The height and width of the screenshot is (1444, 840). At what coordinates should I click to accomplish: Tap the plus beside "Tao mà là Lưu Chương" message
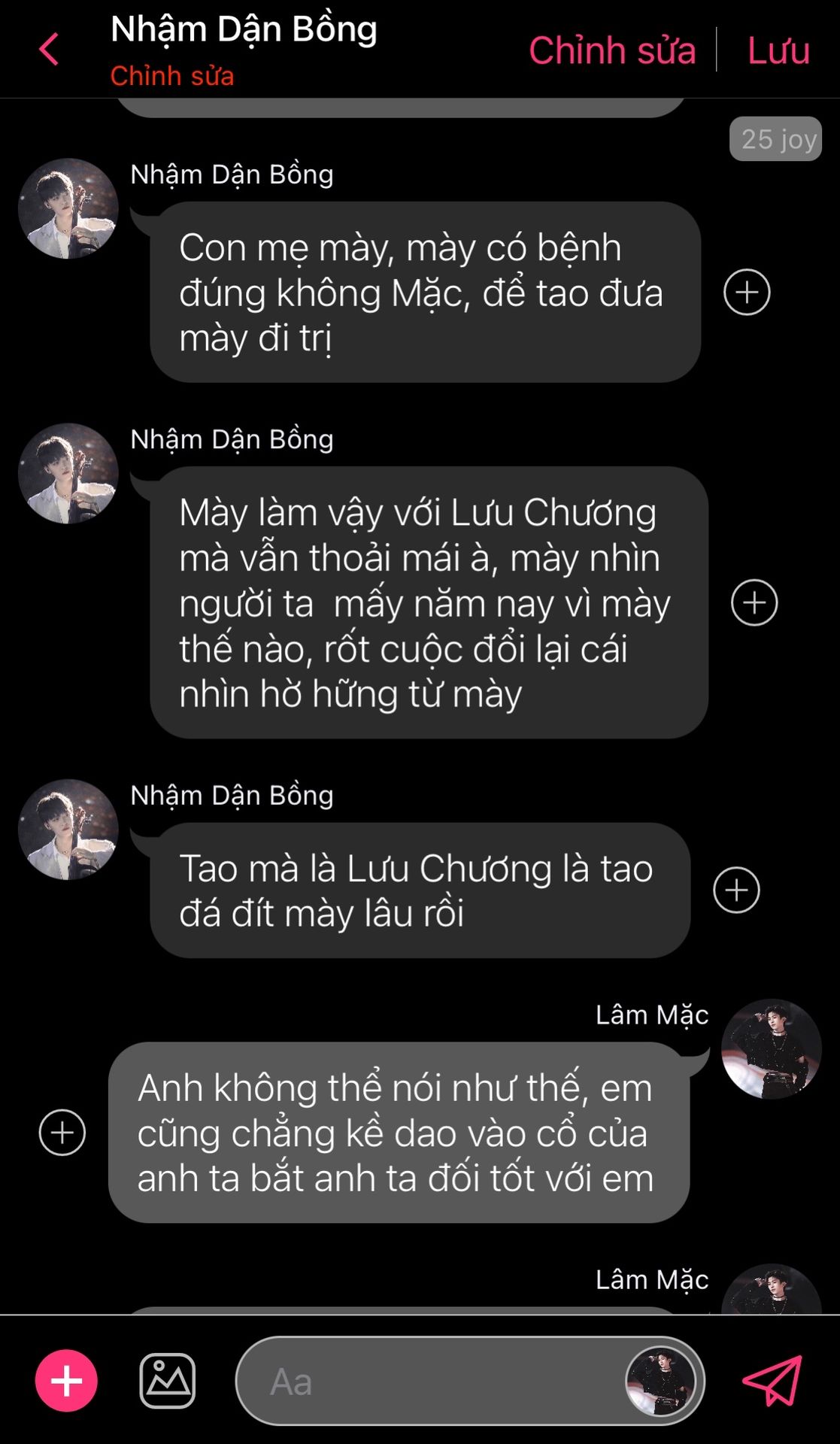pos(736,890)
